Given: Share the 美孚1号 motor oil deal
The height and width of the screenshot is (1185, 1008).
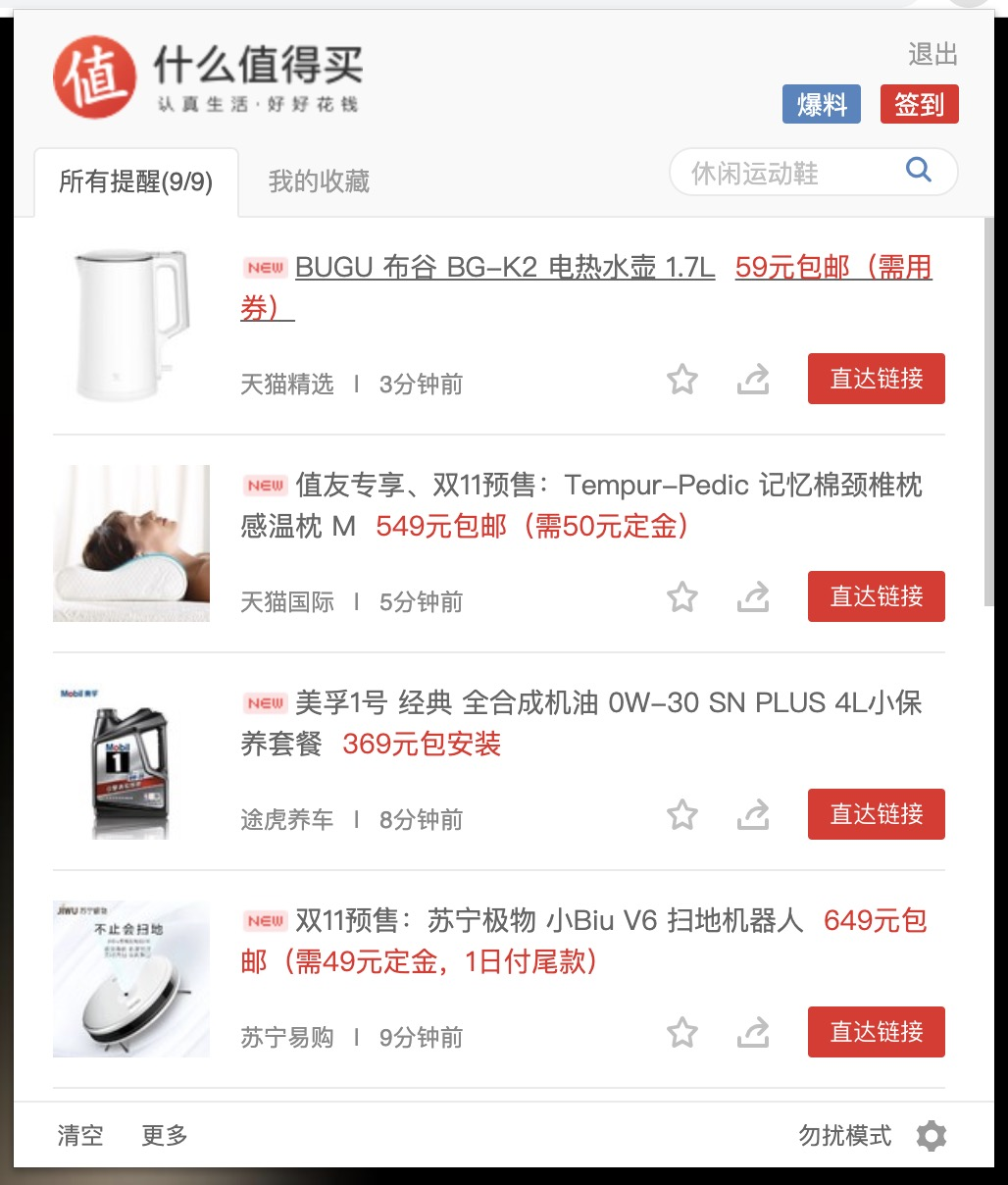Looking at the screenshot, I should (x=753, y=815).
